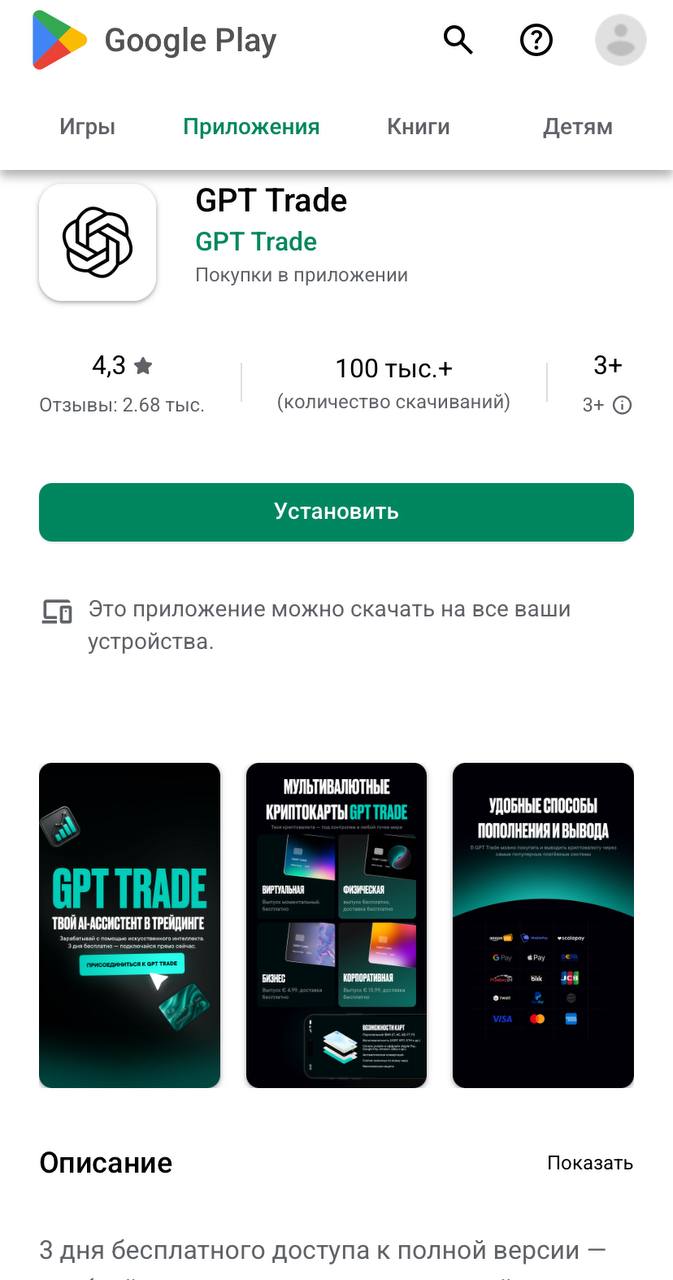
Task: Switch to the Детям tab
Action: (577, 127)
